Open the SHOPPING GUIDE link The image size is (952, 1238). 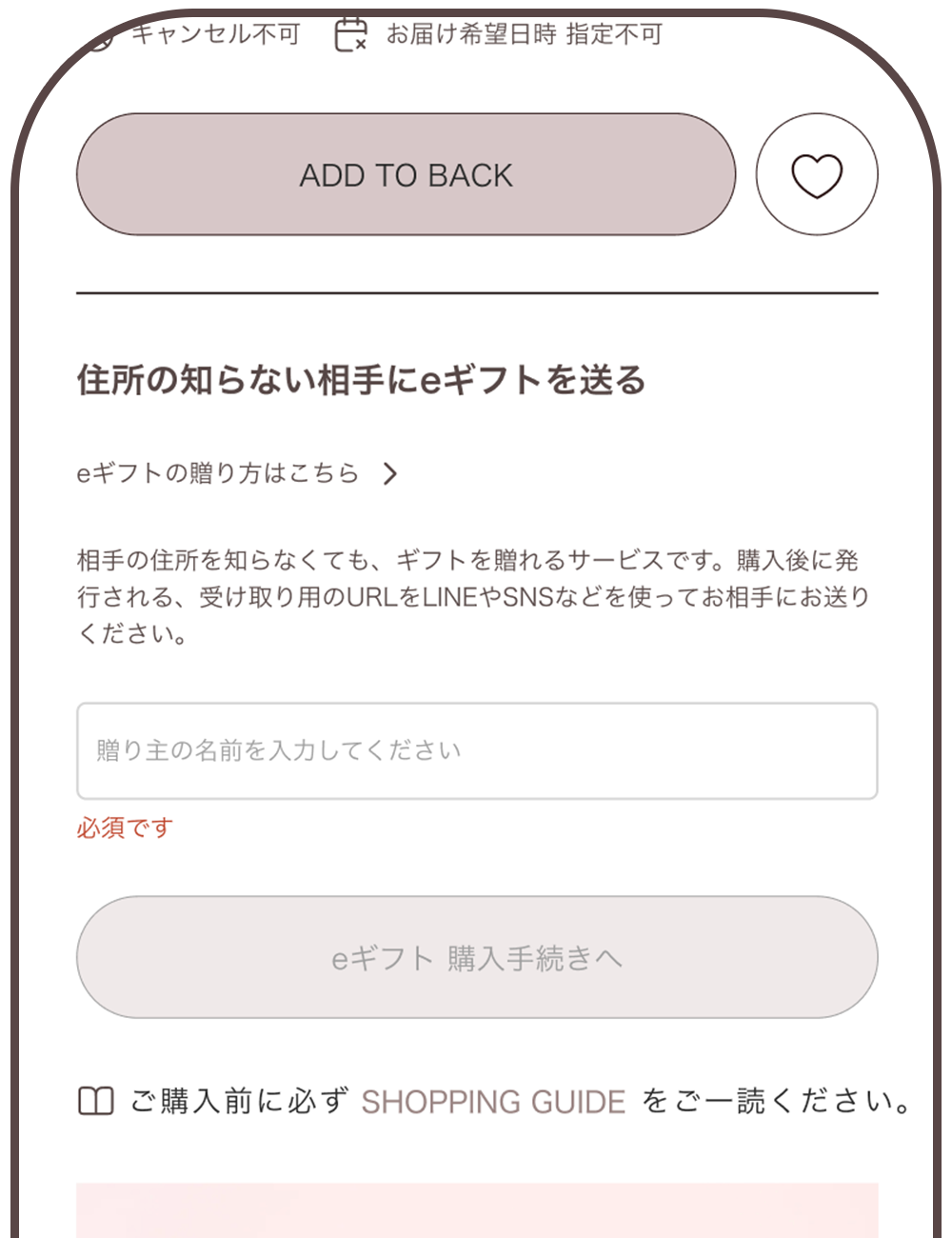(x=493, y=1103)
